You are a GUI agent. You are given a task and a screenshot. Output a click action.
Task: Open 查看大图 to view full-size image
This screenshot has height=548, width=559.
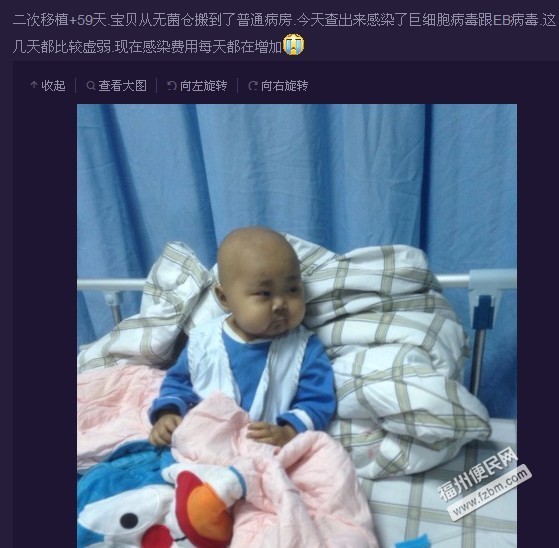[x=117, y=86]
